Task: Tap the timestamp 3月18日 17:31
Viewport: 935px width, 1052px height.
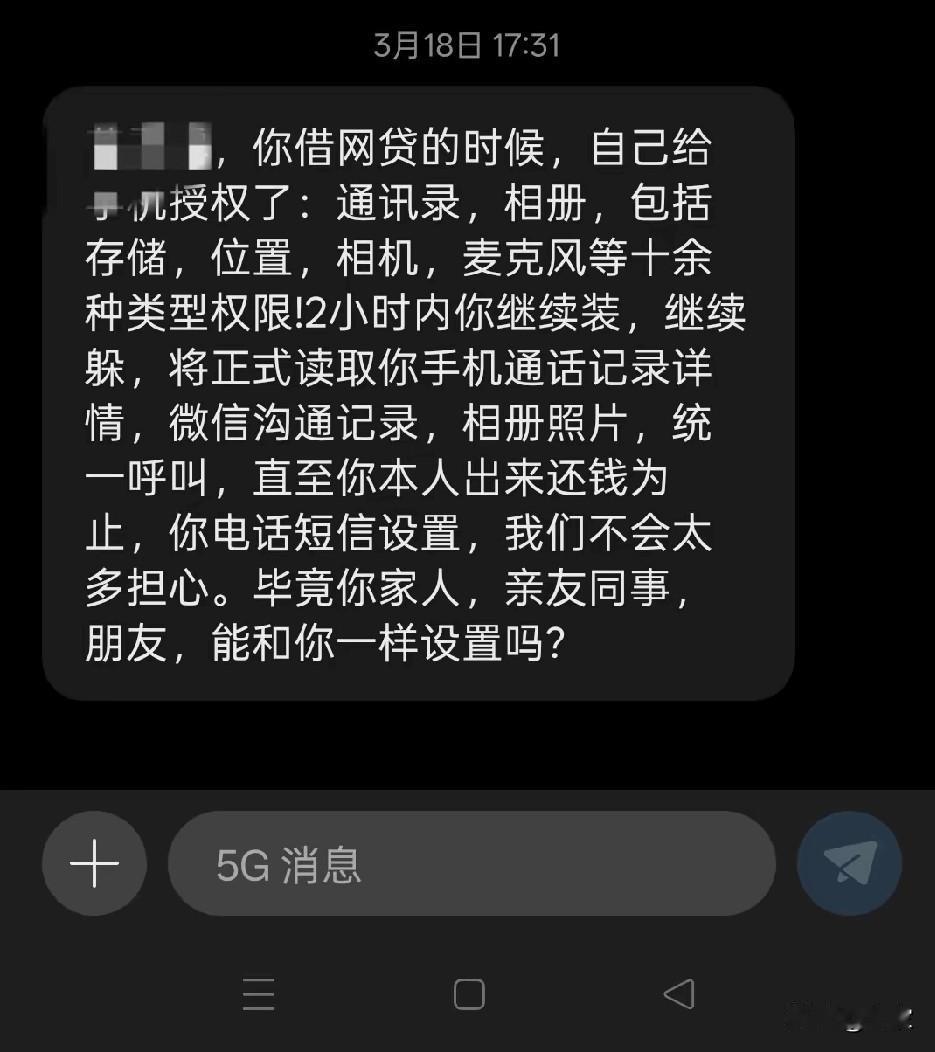Action: click(x=466, y=44)
